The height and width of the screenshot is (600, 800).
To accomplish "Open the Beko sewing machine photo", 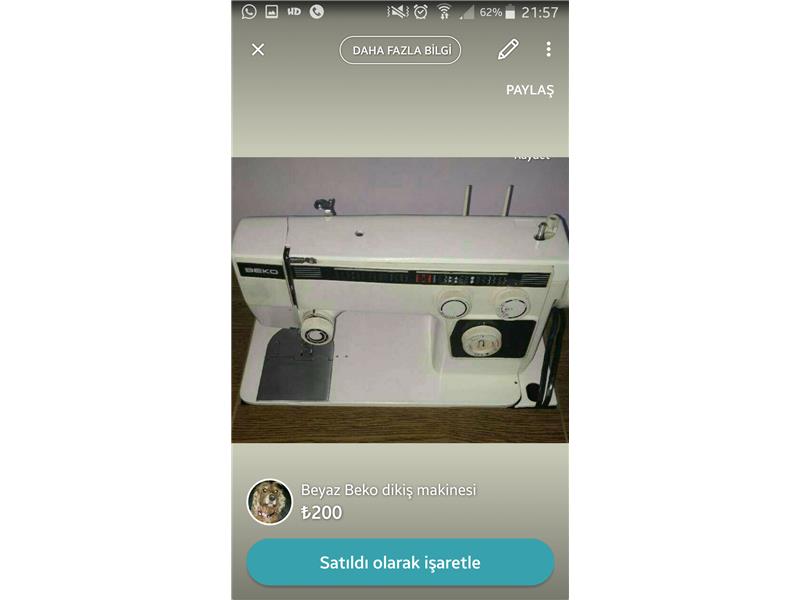I will [400, 300].
